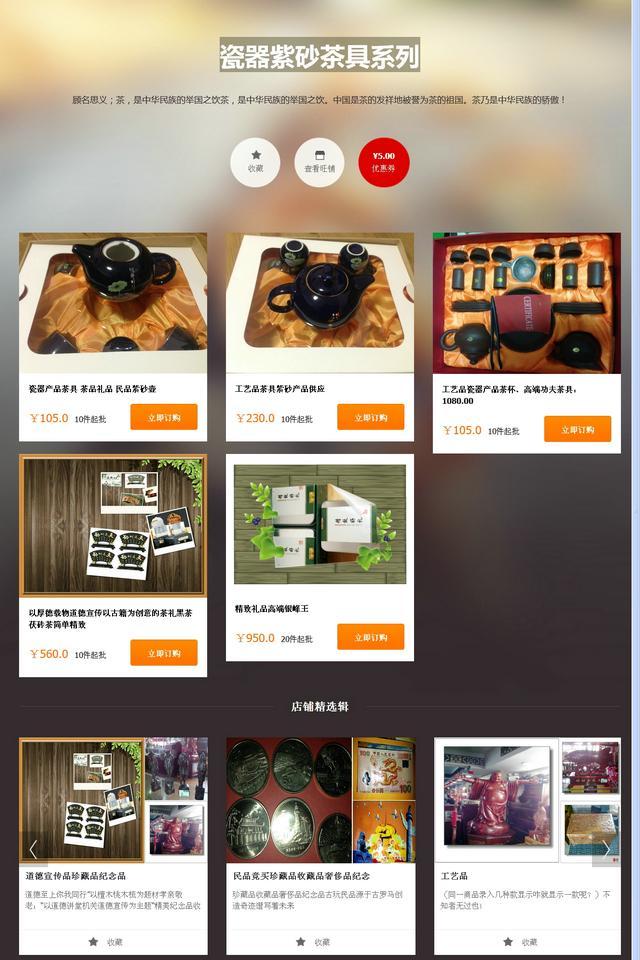Tap 立即订购 for the ¥230.0 teapot set

(370, 417)
